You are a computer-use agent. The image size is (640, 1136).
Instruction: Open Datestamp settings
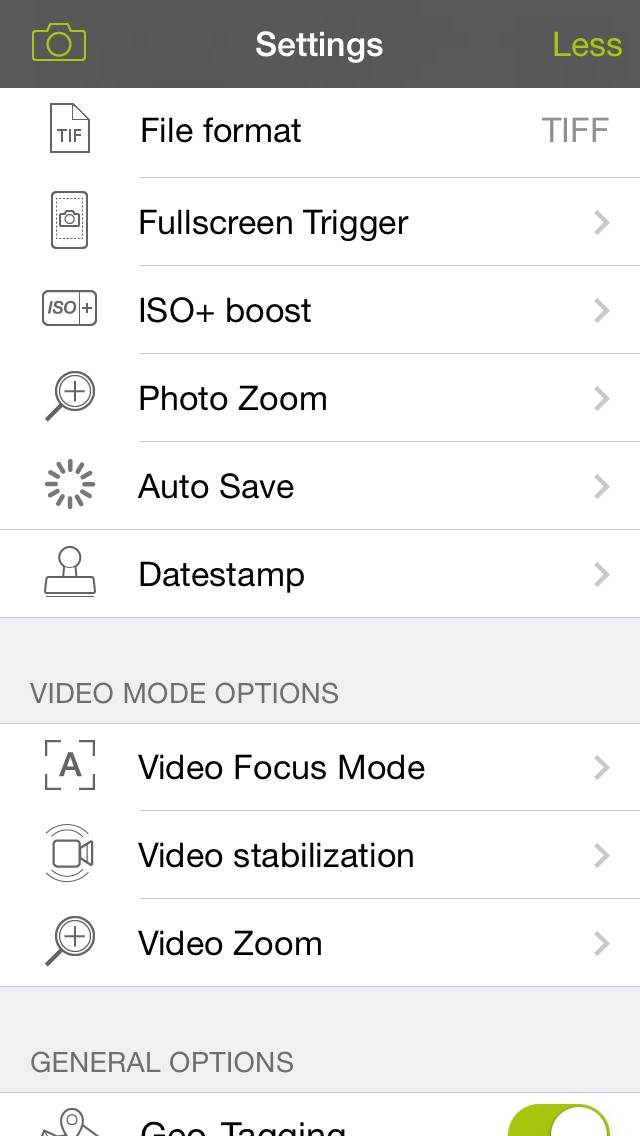[x=320, y=574]
